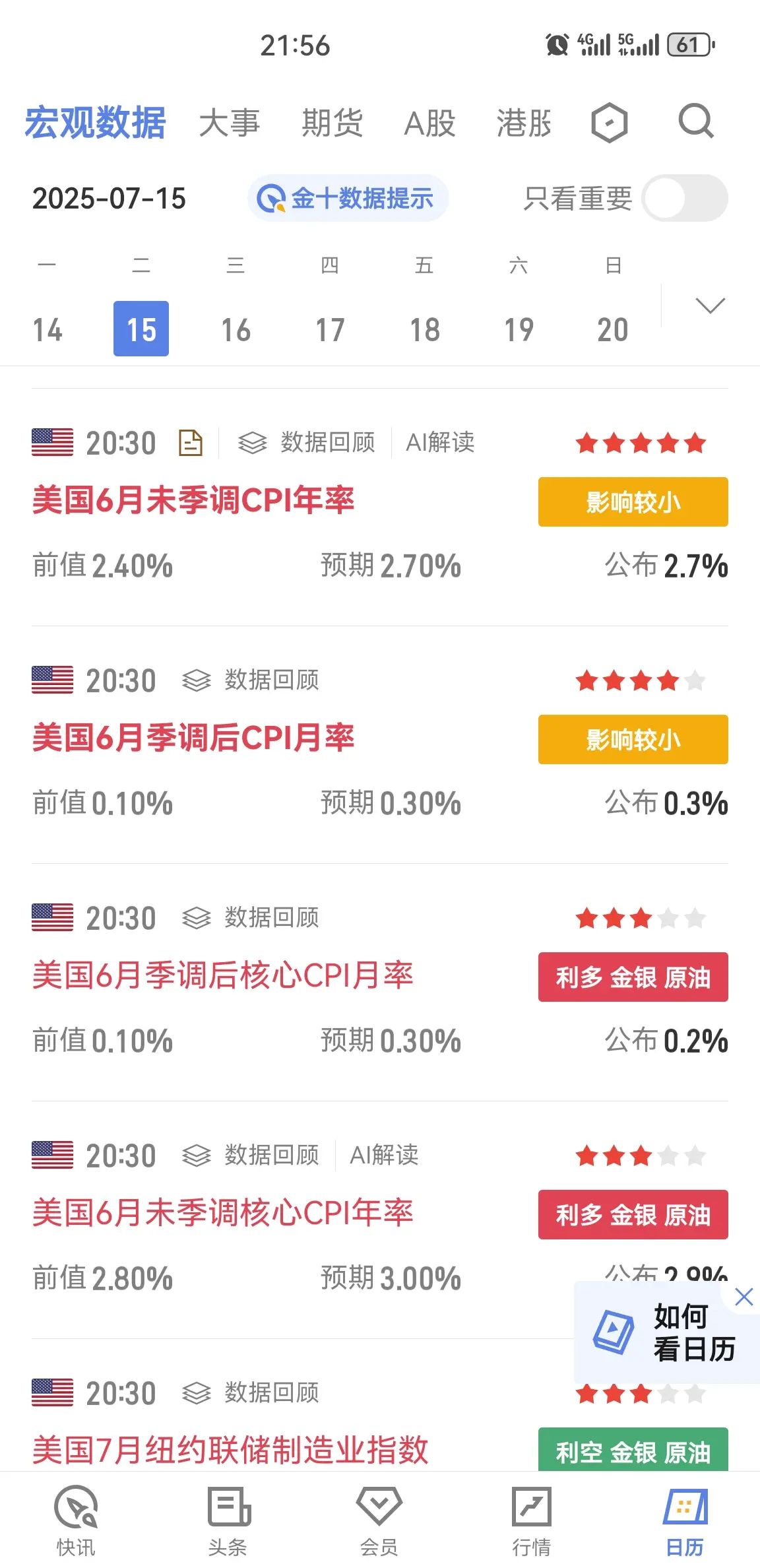Tap the 金十数据提示 chip
The image size is (760, 1568).
tap(348, 198)
